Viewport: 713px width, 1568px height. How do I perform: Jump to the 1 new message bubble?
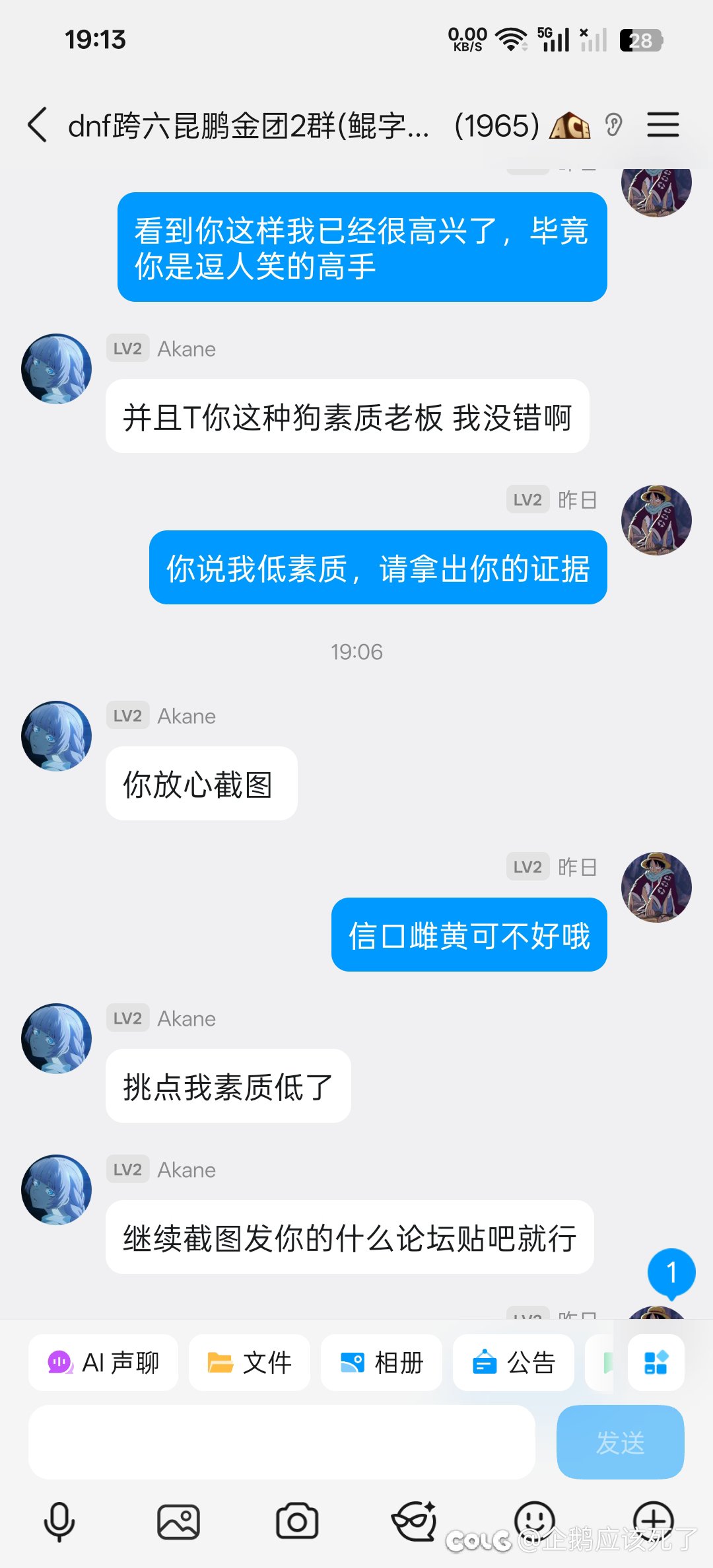pyautogui.click(x=671, y=1272)
